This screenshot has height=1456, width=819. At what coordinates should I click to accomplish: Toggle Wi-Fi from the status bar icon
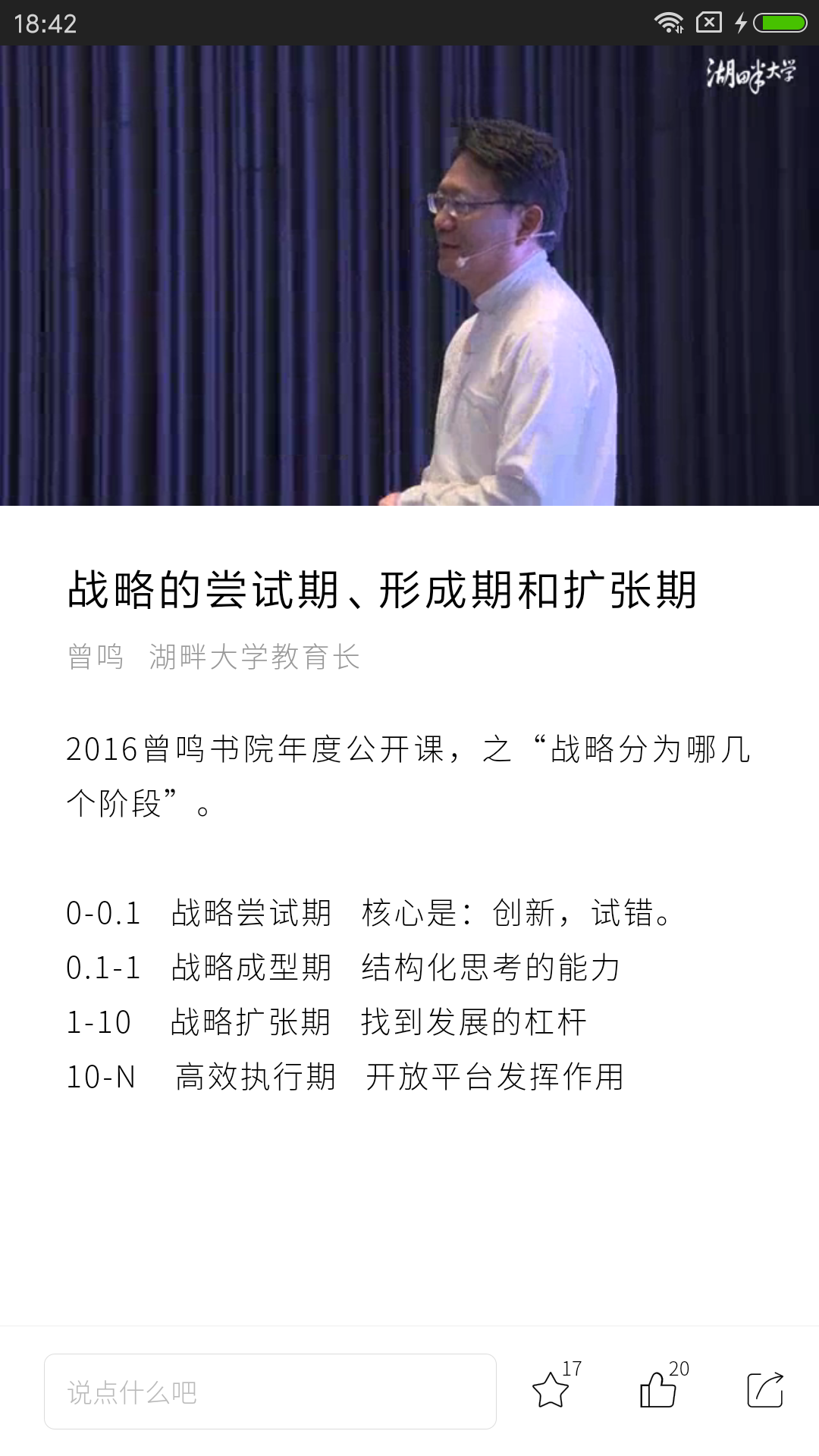tap(670, 23)
